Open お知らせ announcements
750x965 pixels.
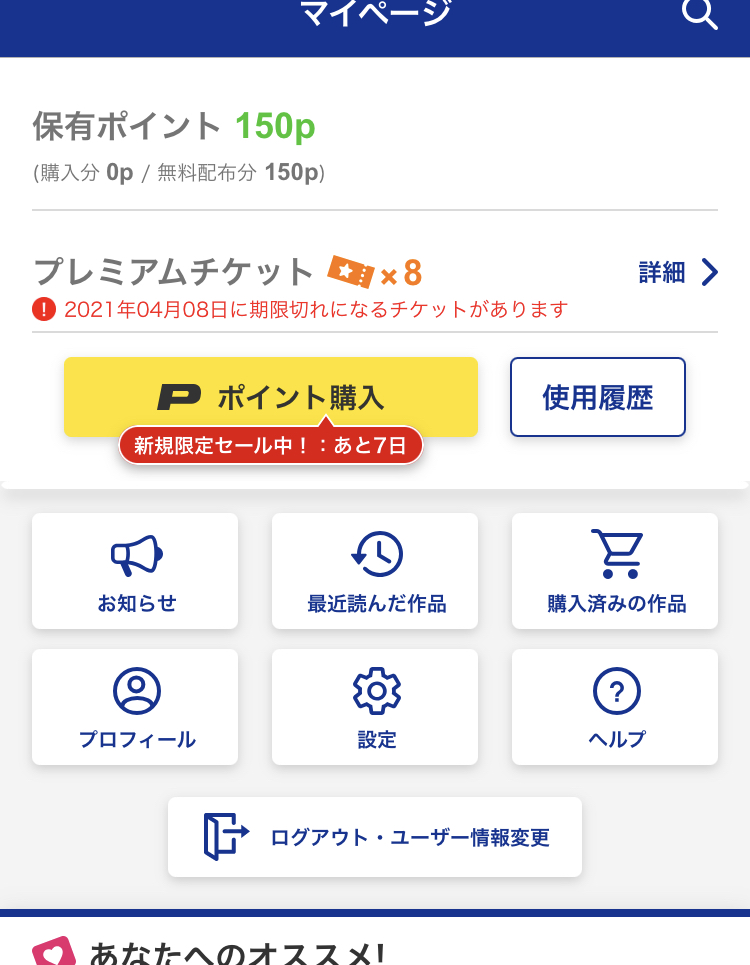(x=135, y=571)
